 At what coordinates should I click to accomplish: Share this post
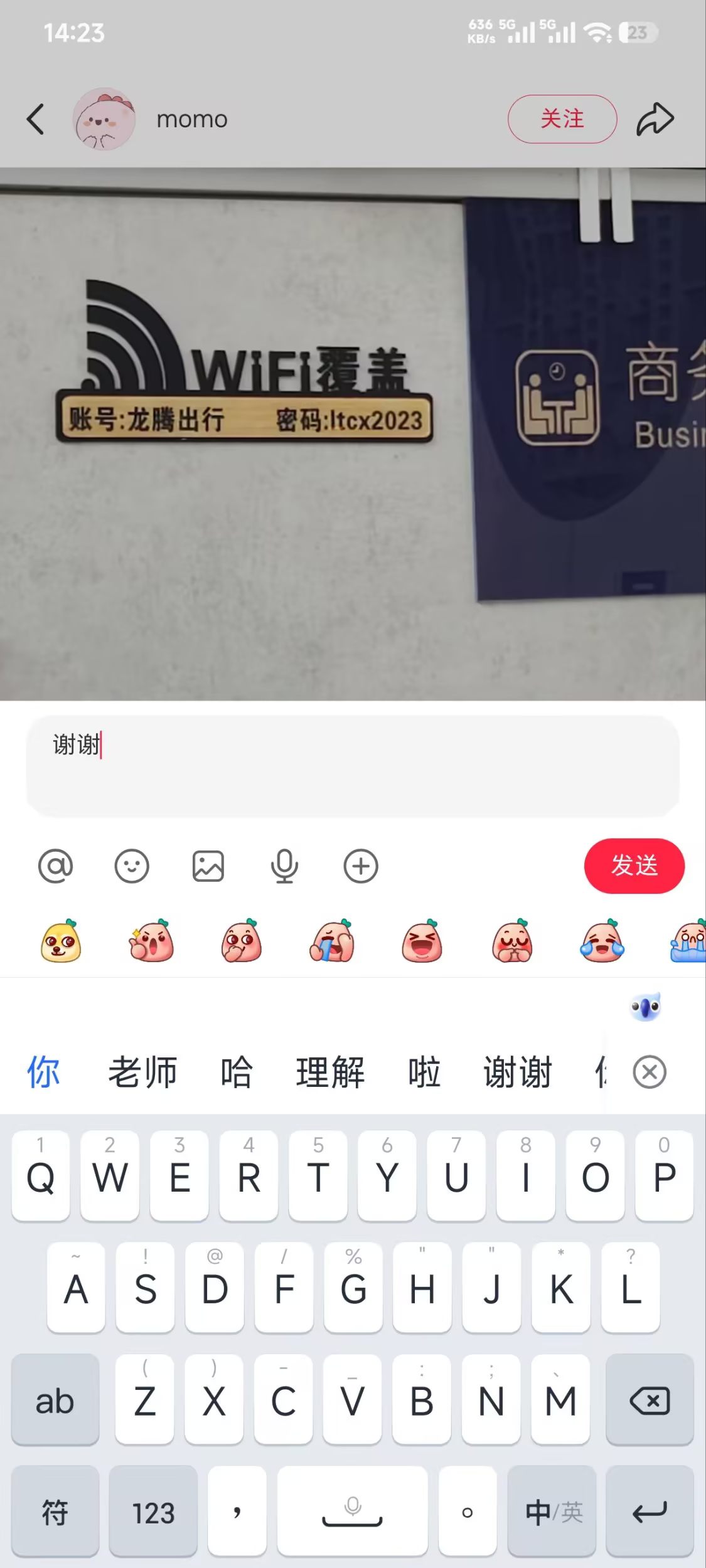655,119
